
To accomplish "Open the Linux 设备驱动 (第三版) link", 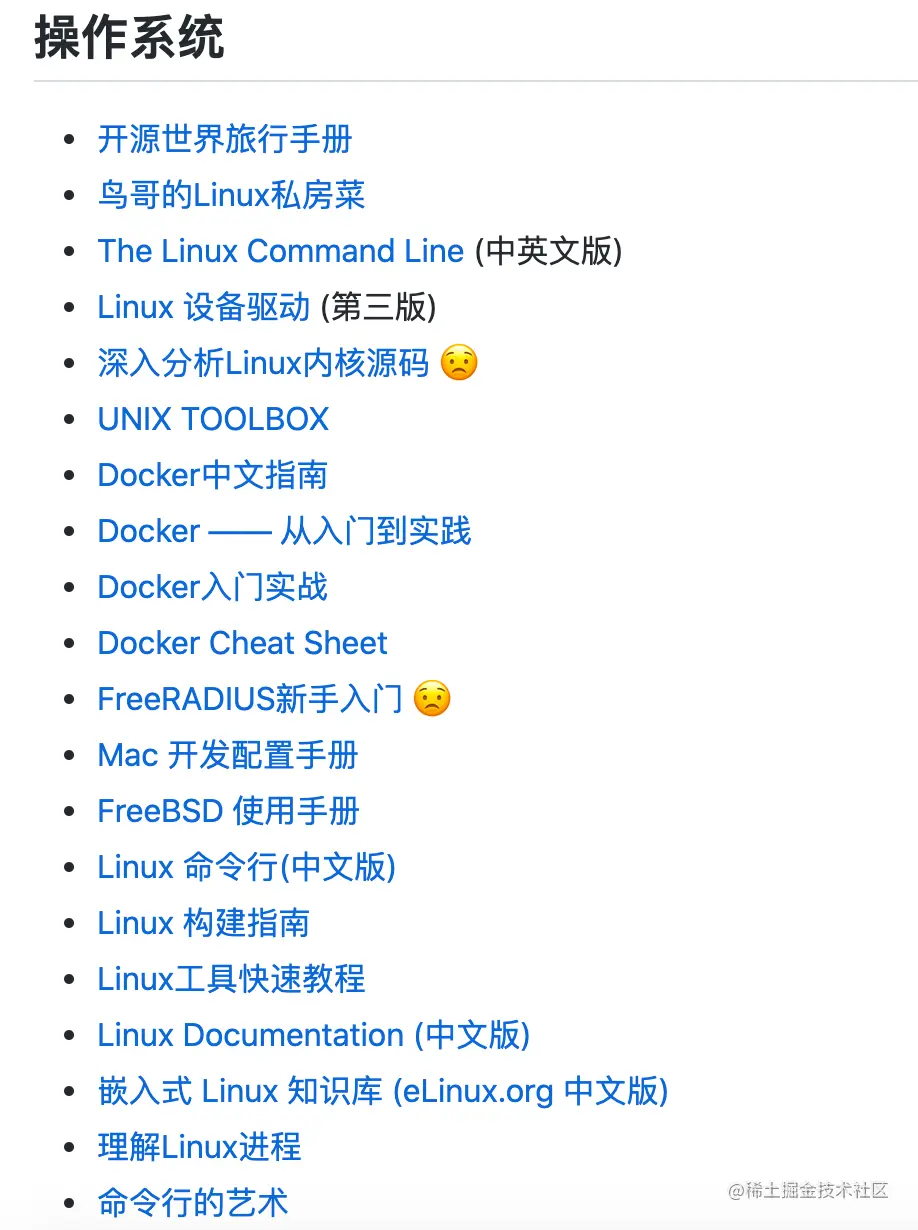I will coord(204,308).
